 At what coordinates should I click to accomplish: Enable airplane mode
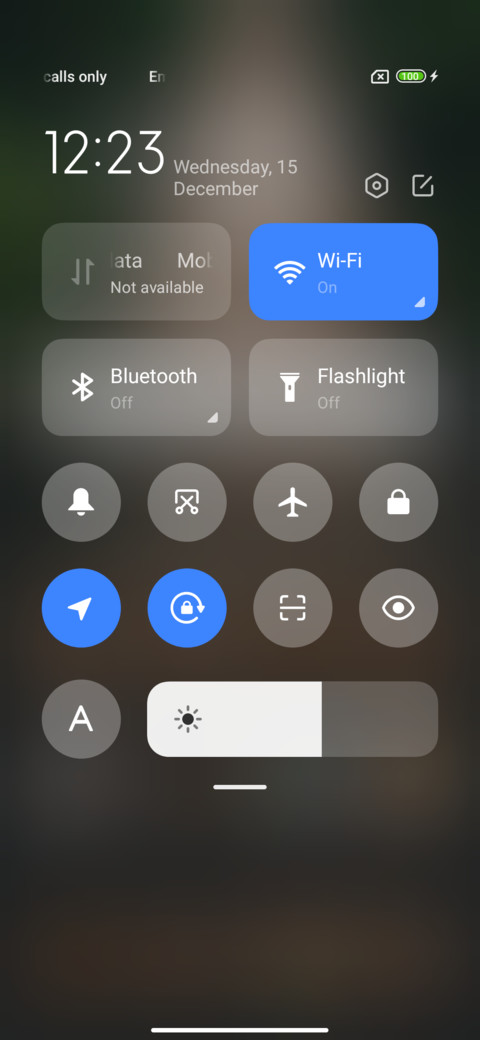click(293, 502)
